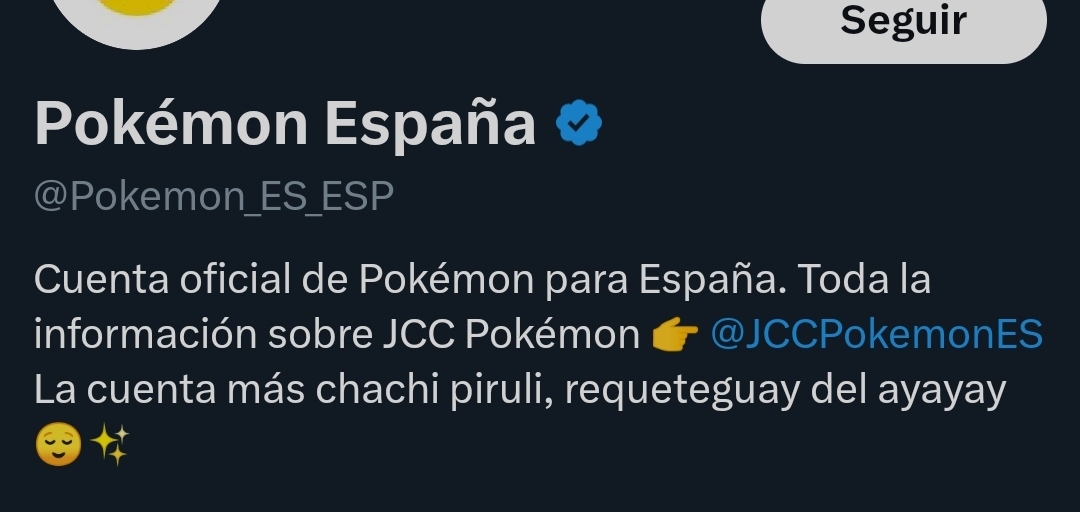This screenshot has width=1080, height=512.
Task: View the Pokémon España profile picture
Action: (x=137, y=14)
